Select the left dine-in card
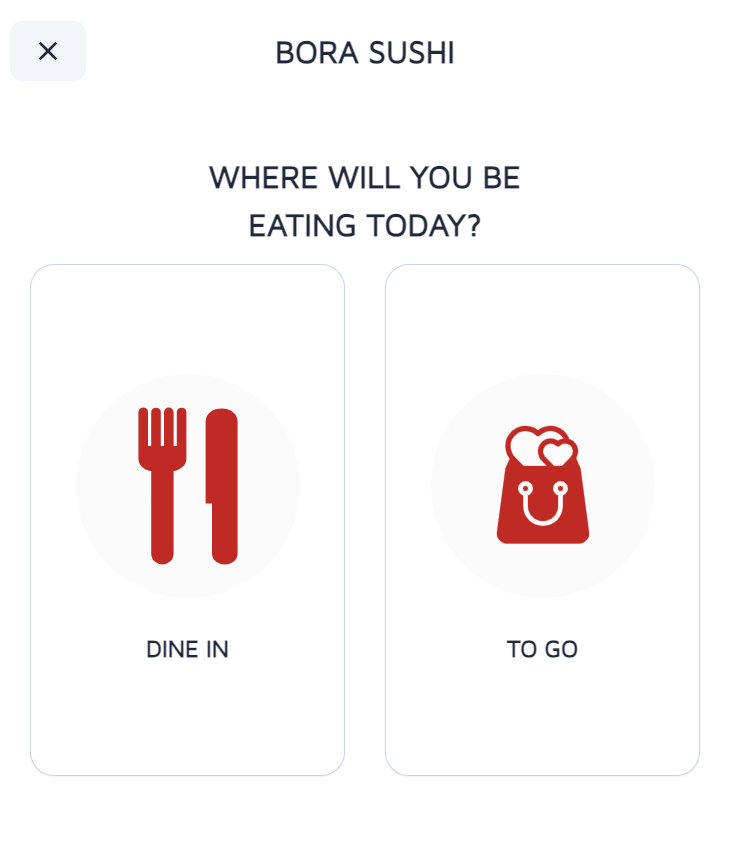 (187, 518)
